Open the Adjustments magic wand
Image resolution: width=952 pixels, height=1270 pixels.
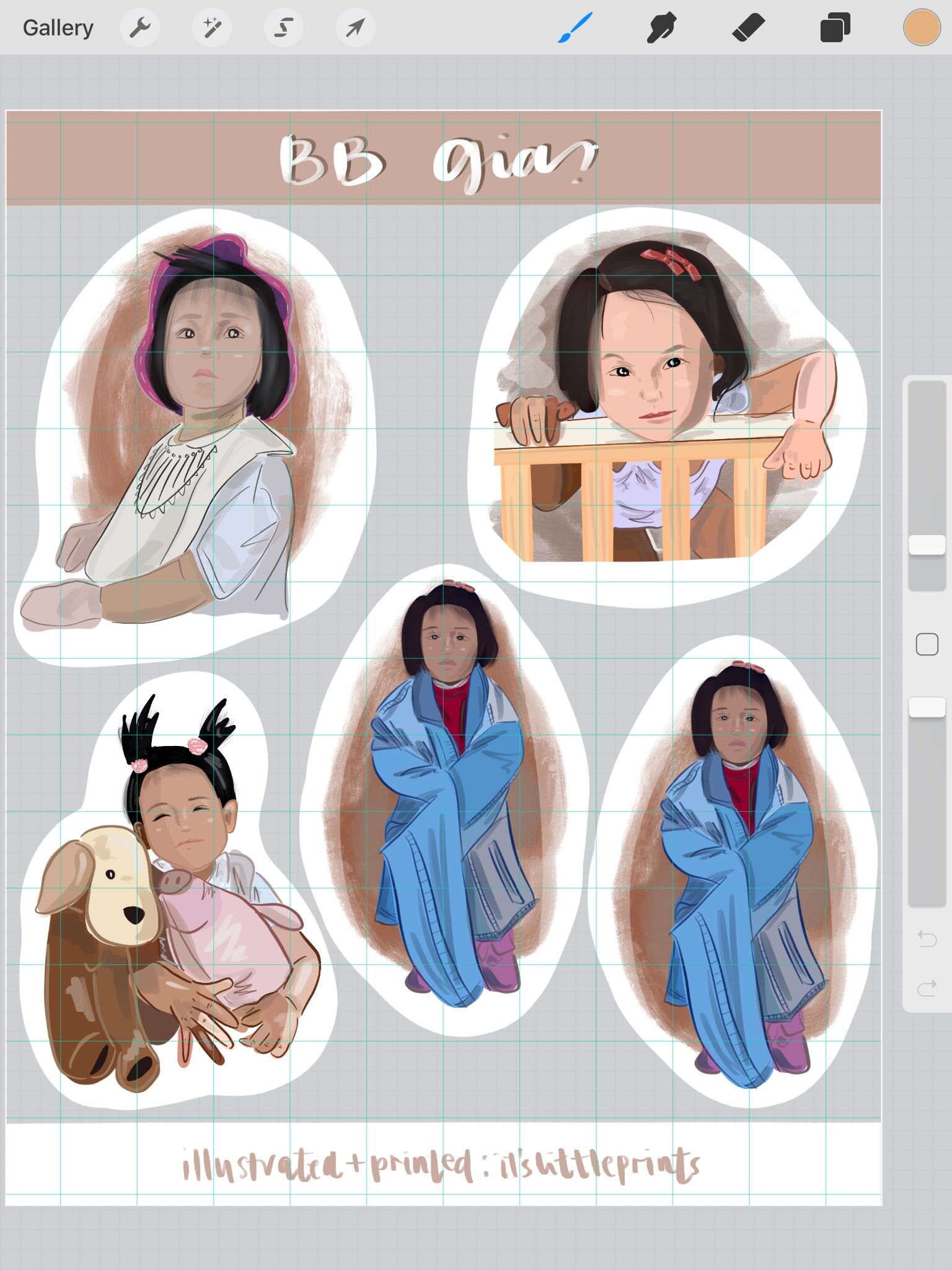pyautogui.click(x=212, y=28)
